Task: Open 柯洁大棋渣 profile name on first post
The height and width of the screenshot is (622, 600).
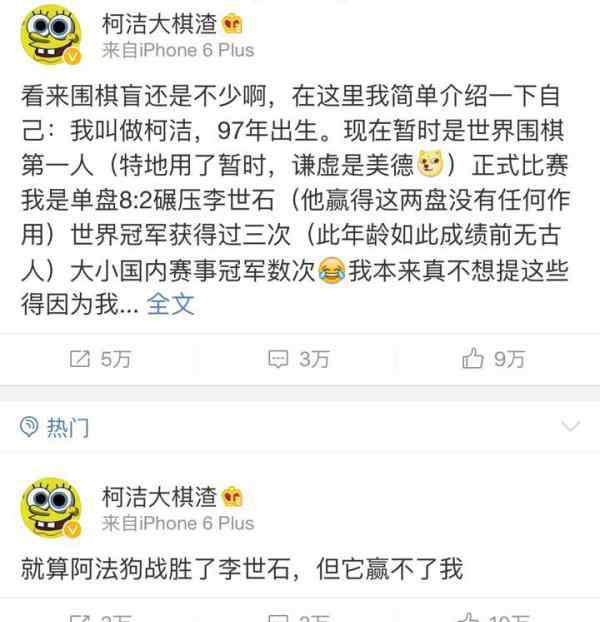Action: (x=160, y=23)
